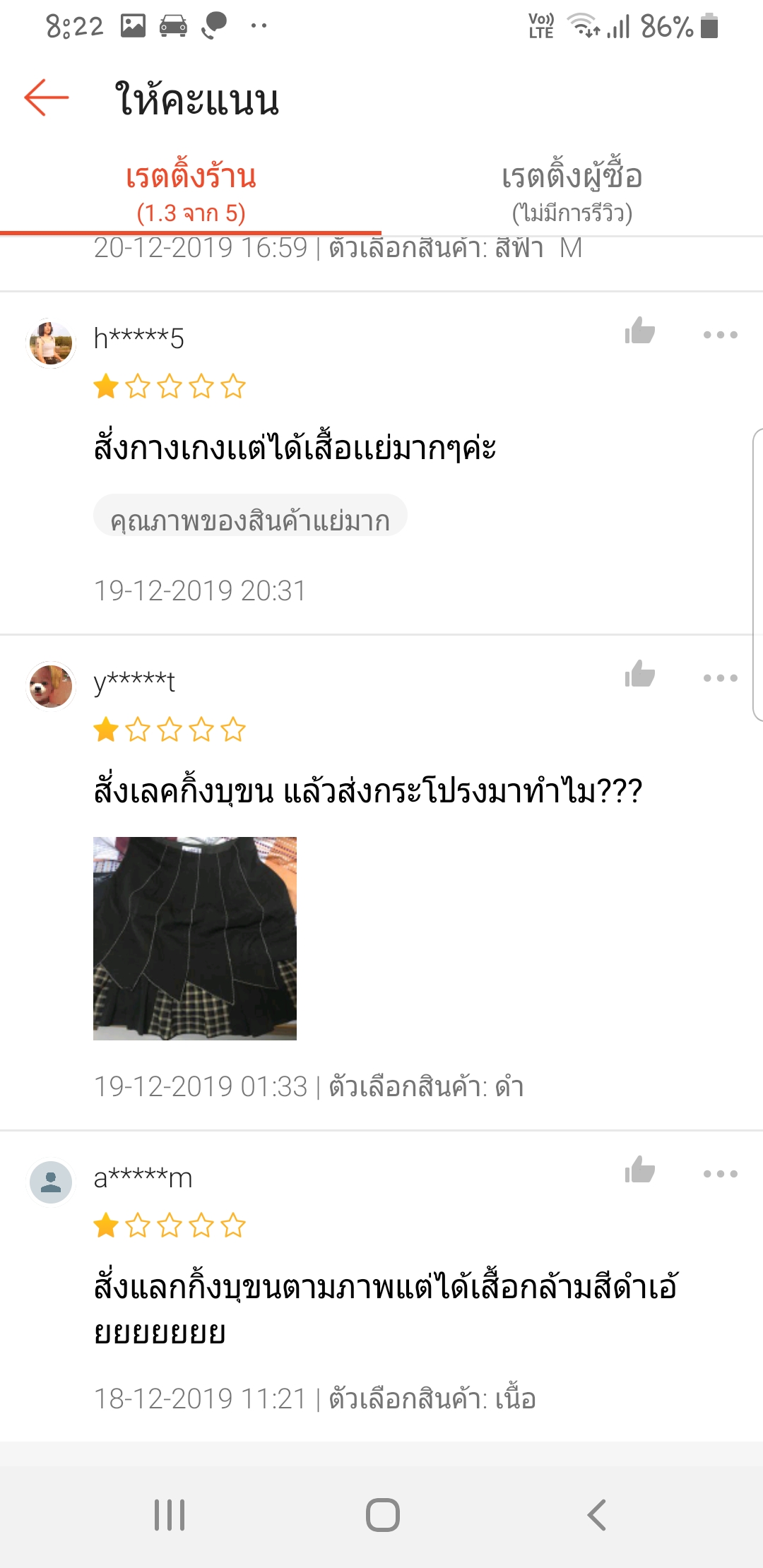Tap the system home button

tap(382, 1514)
